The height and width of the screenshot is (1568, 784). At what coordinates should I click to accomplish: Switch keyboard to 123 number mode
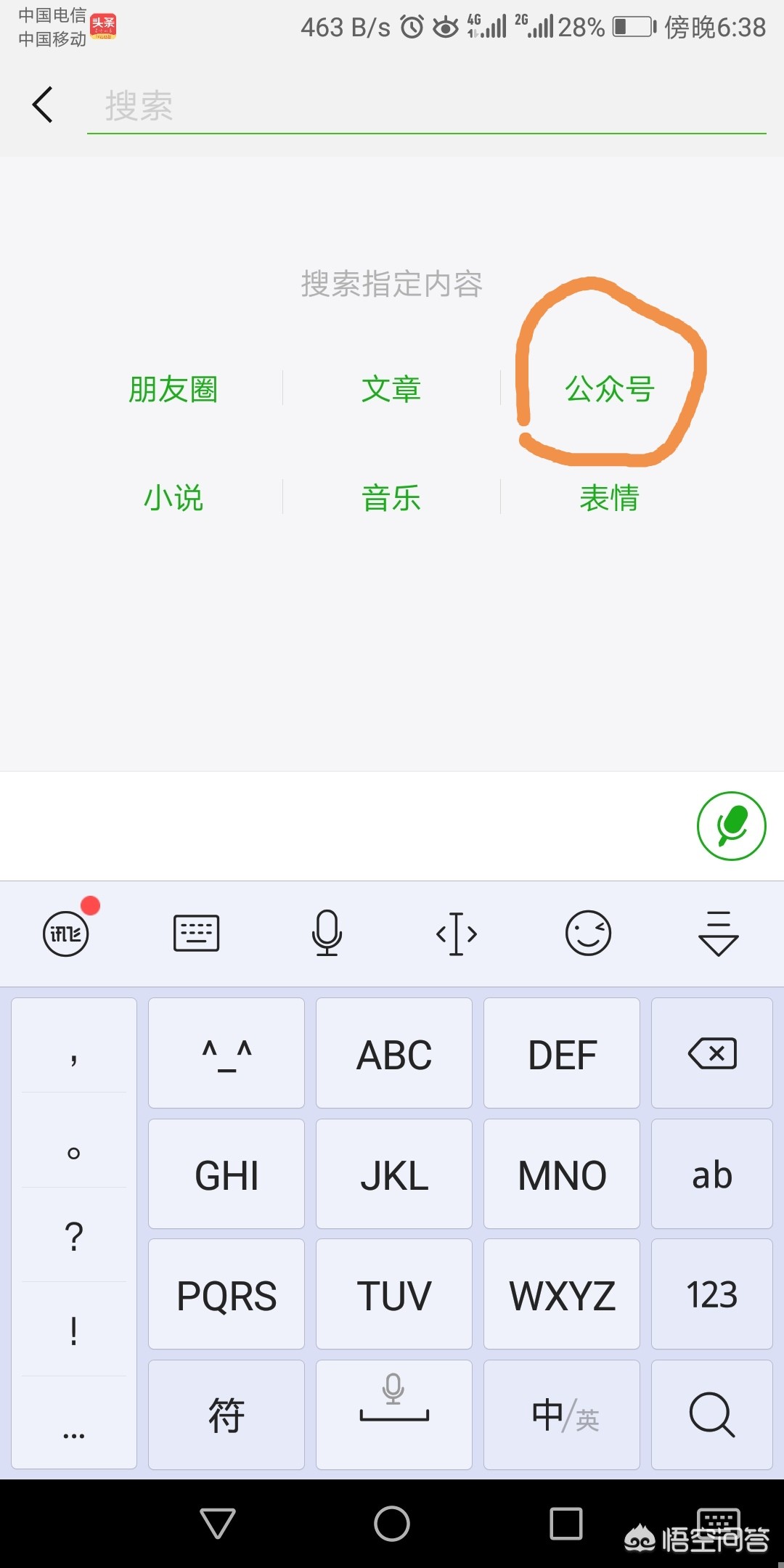pos(711,1294)
